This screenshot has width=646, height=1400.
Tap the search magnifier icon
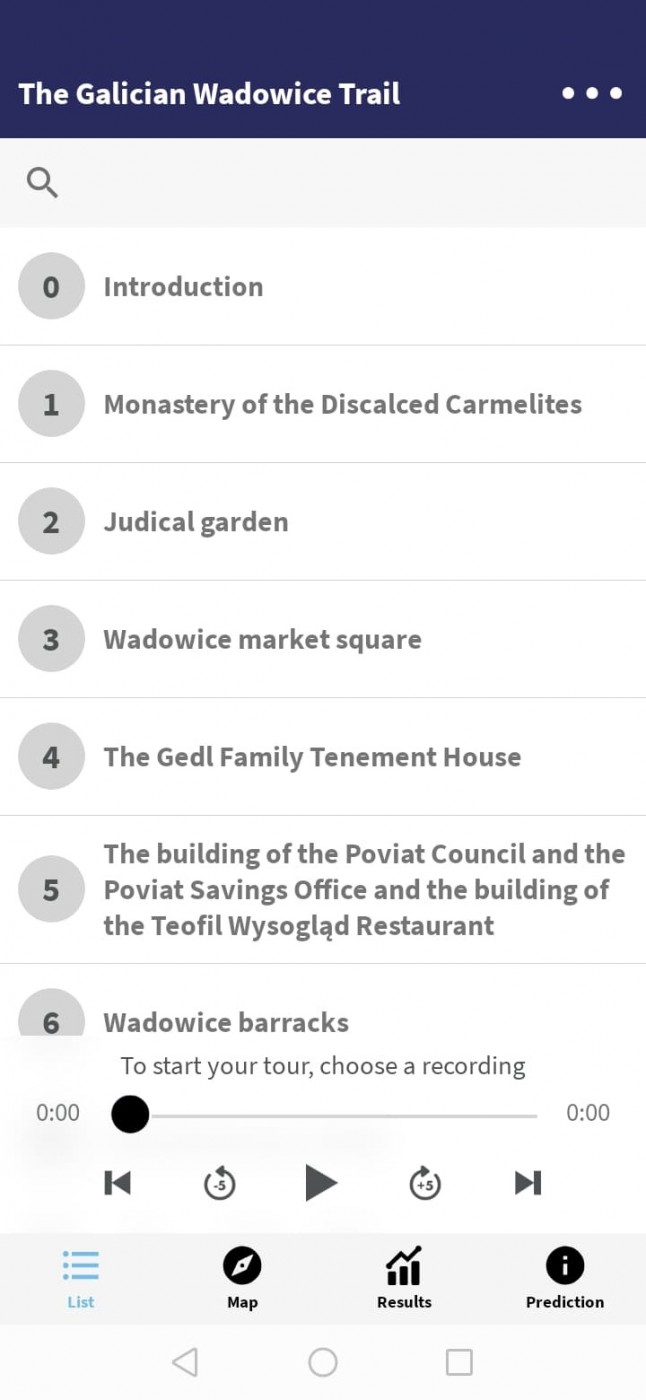tap(42, 183)
